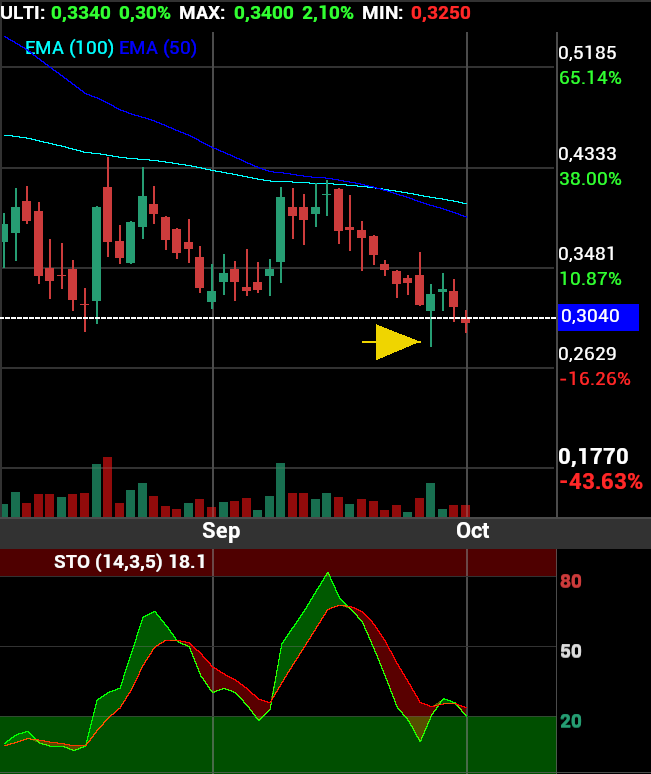651x774 pixels.
Task: Tap the EMA (100) indicator label
Action: coord(70,48)
